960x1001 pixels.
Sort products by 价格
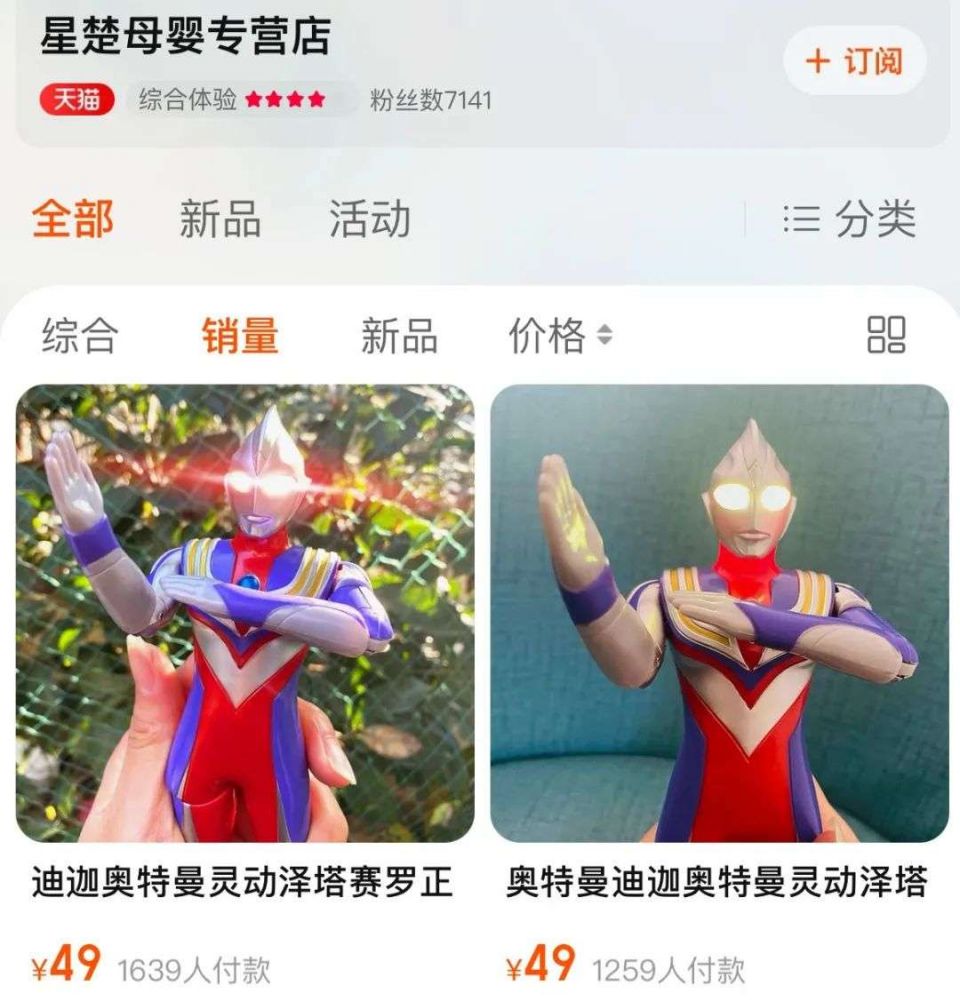559,336
